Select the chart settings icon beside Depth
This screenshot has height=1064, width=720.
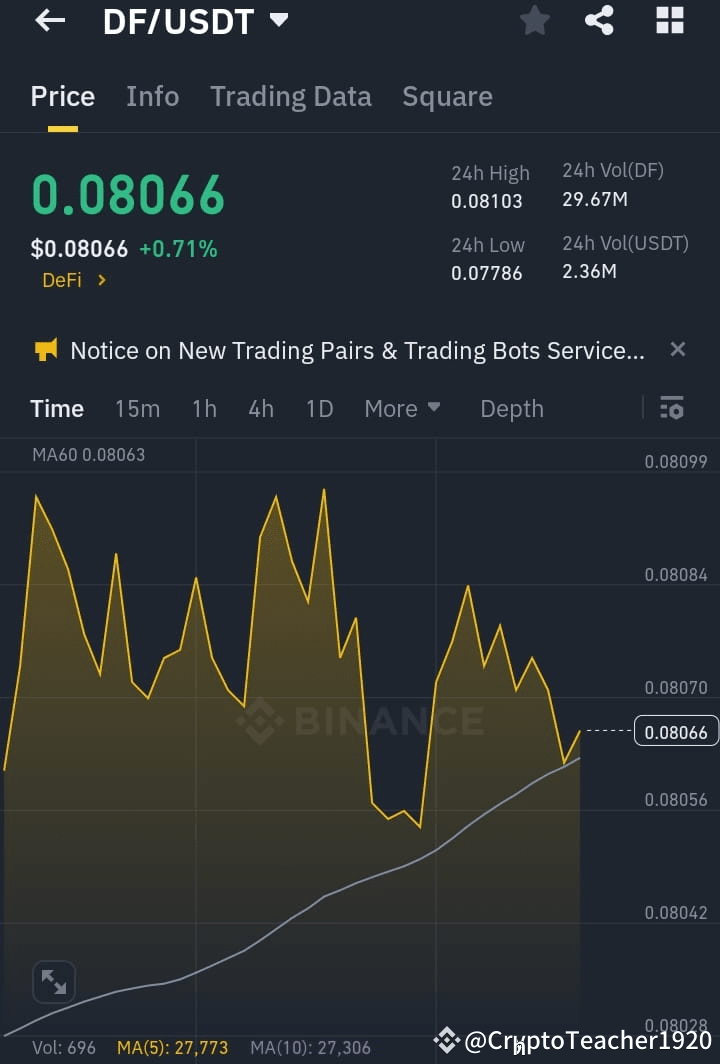pyautogui.click(x=671, y=408)
